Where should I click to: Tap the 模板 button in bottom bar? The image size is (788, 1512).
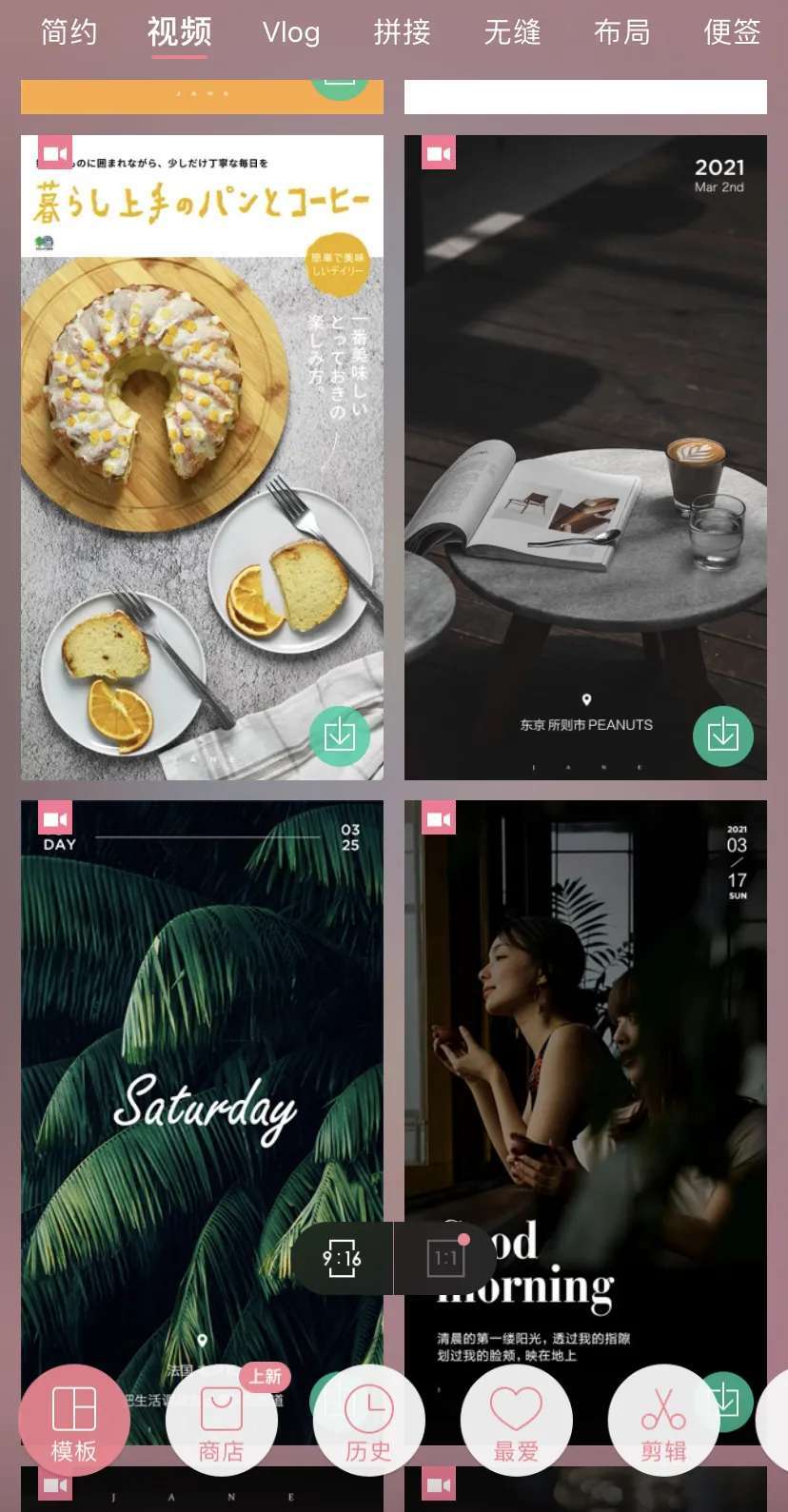(74, 1421)
